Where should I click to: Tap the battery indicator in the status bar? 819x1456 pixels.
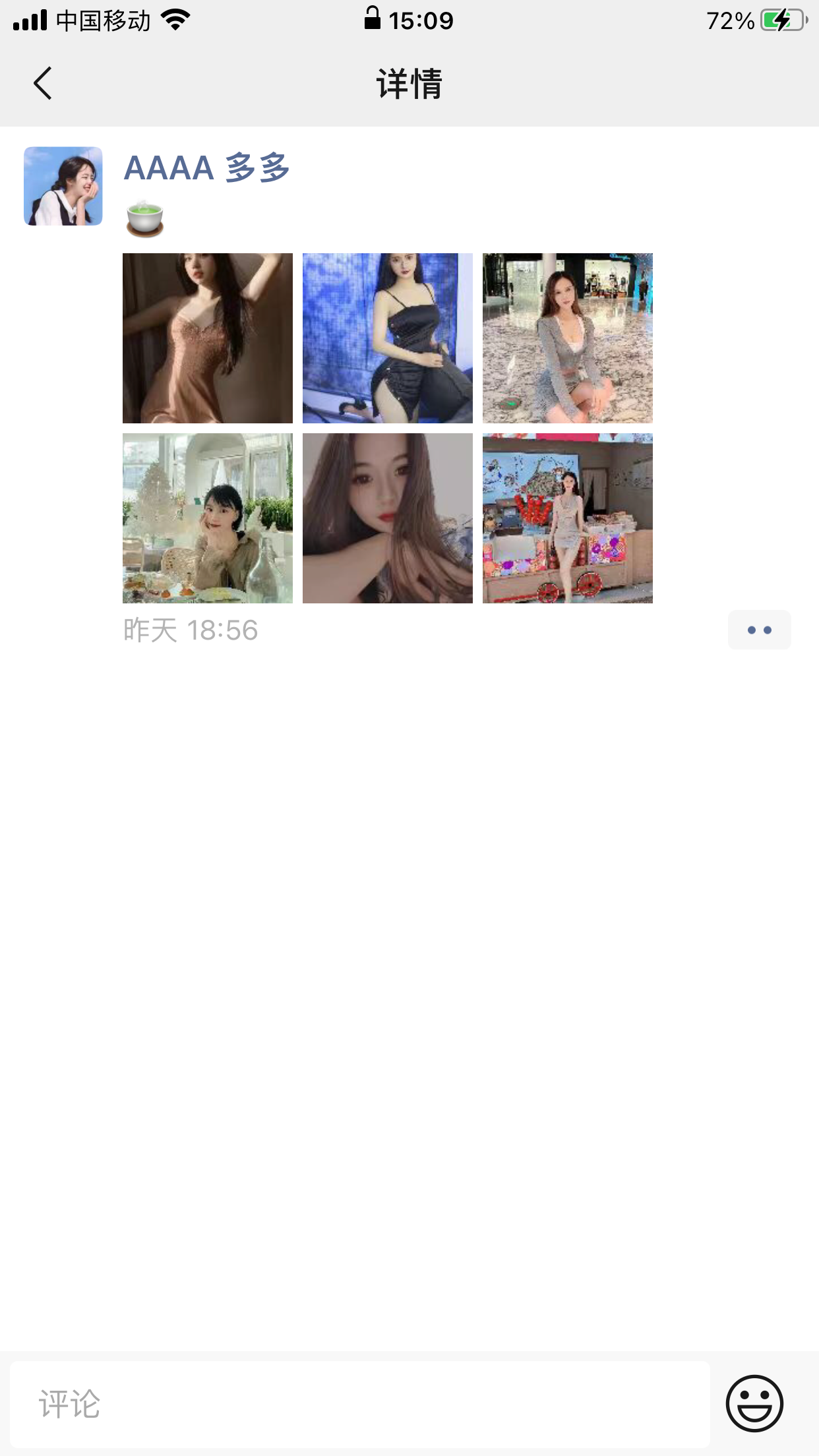pos(782,20)
